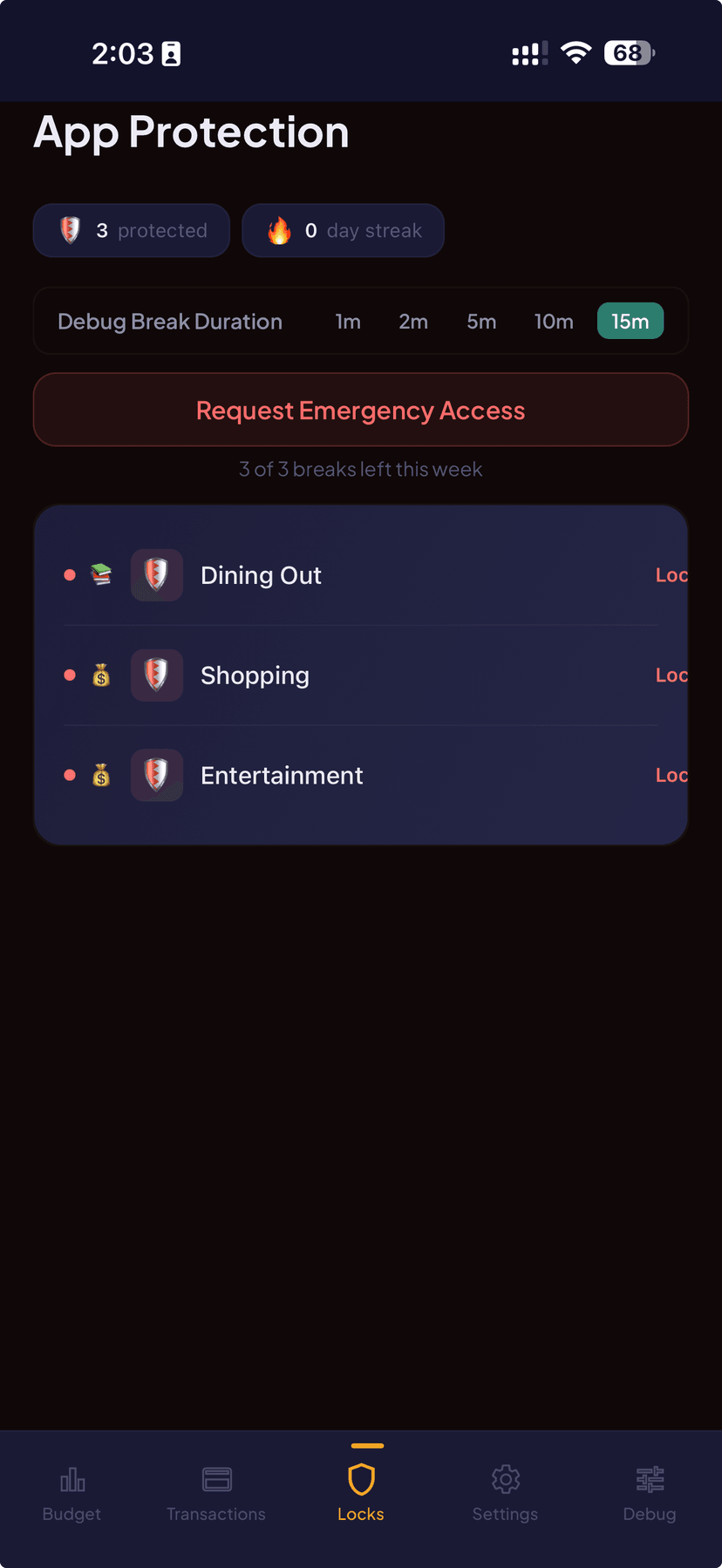Viewport: 722px width, 1568px height.
Task: Click the Entertainment shield icon
Action: [157, 775]
